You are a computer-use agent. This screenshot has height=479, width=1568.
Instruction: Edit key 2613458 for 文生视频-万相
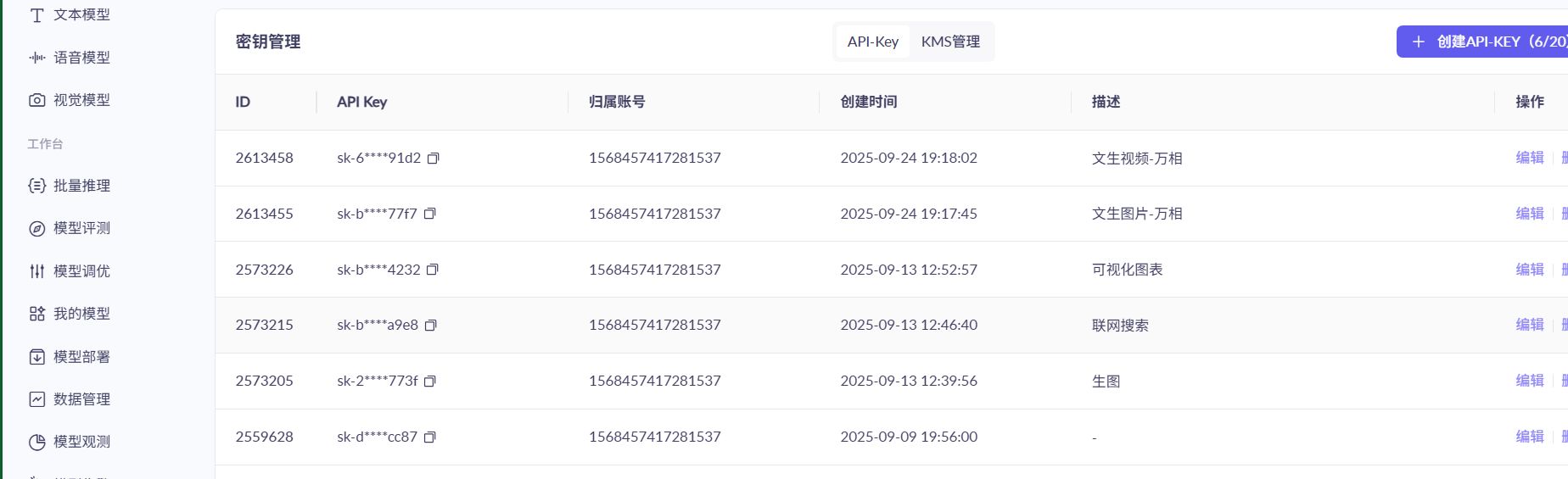[1529, 158]
